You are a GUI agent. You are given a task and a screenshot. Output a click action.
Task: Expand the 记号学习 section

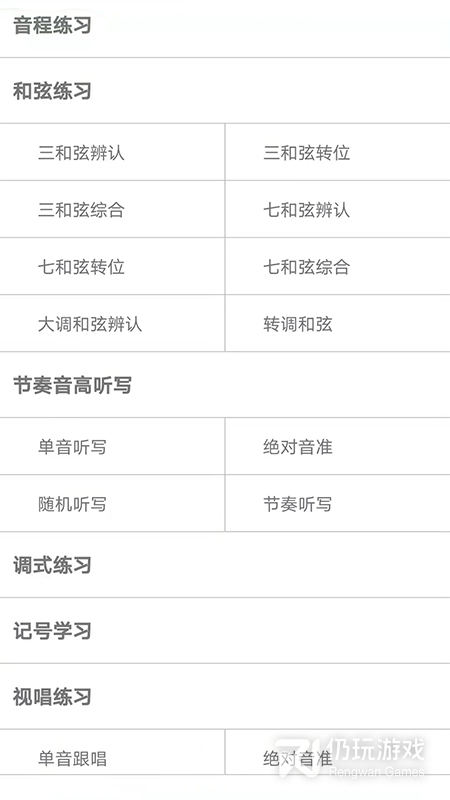[x=225, y=631]
